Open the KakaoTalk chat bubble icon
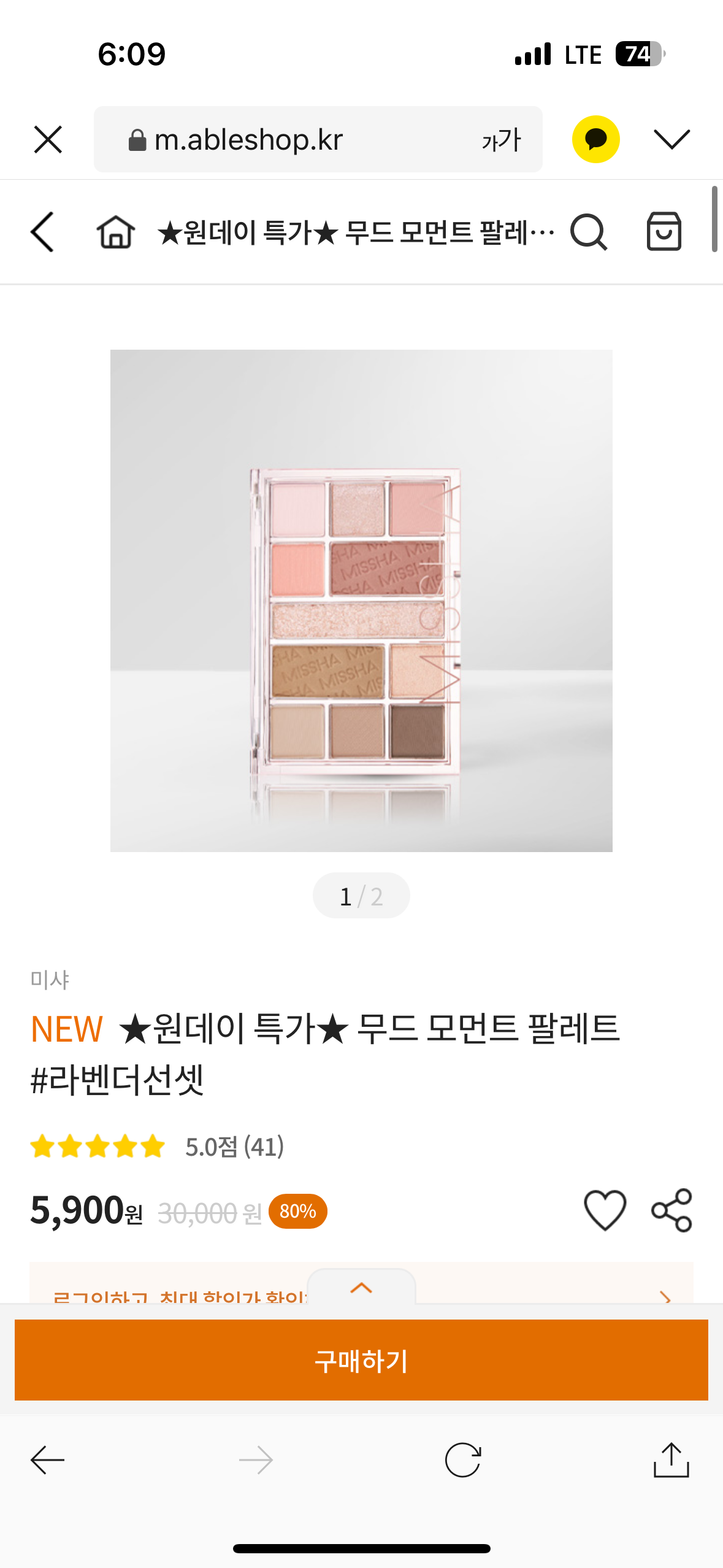The height and width of the screenshot is (1568, 723). point(595,139)
